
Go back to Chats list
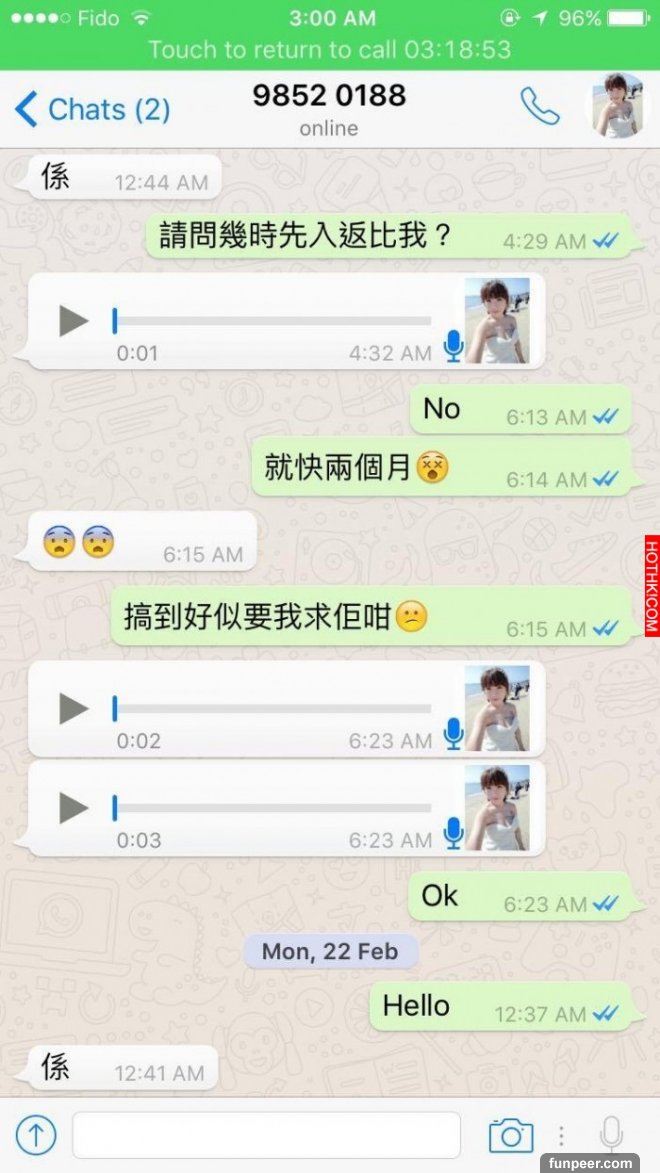click(x=92, y=109)
